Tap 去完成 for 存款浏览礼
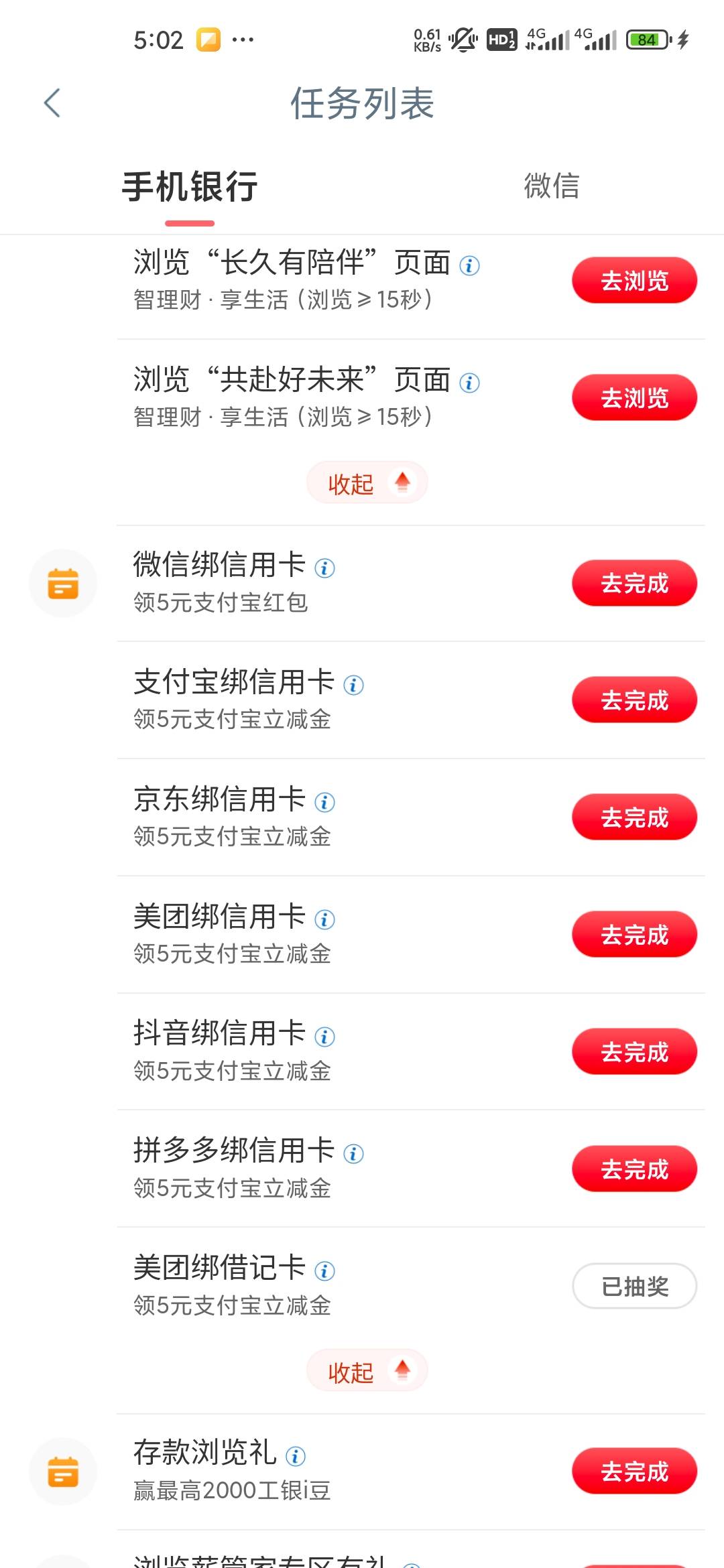The width and height of the screenshot is (724, 1568). click(634, 1471)
